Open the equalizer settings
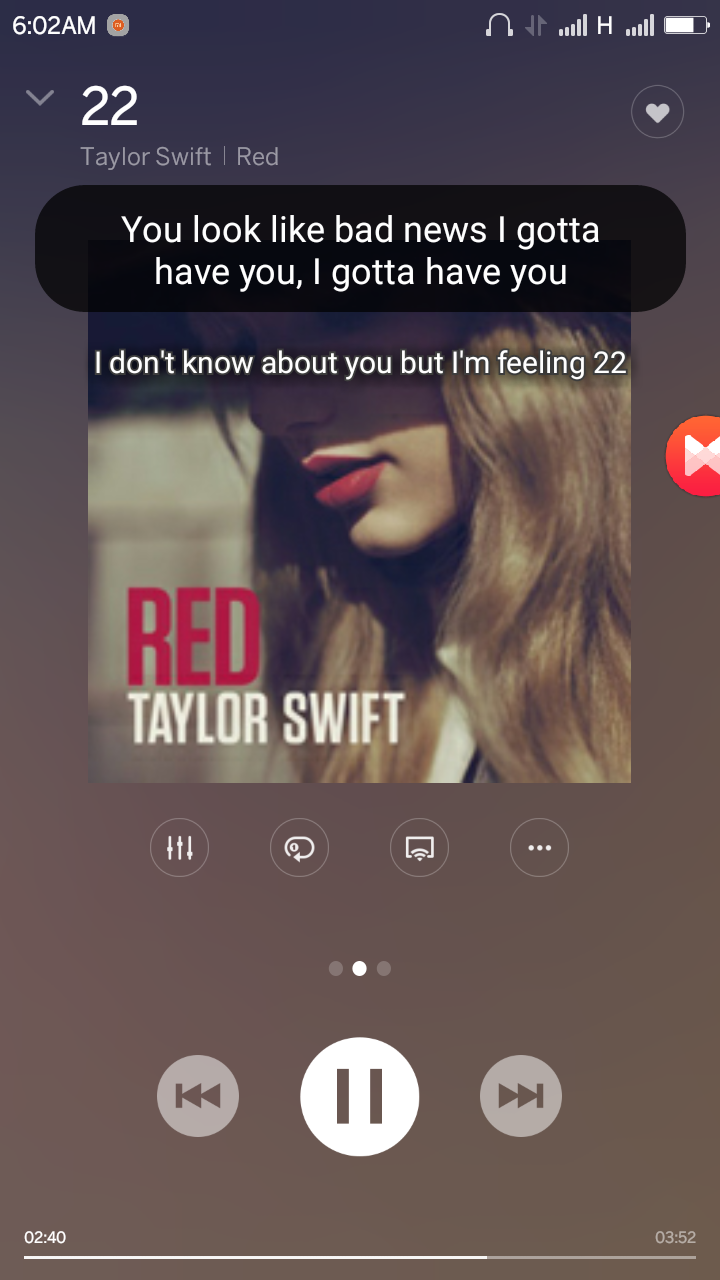This screenshot has height=1280, width=720. [x=180, y=848]
